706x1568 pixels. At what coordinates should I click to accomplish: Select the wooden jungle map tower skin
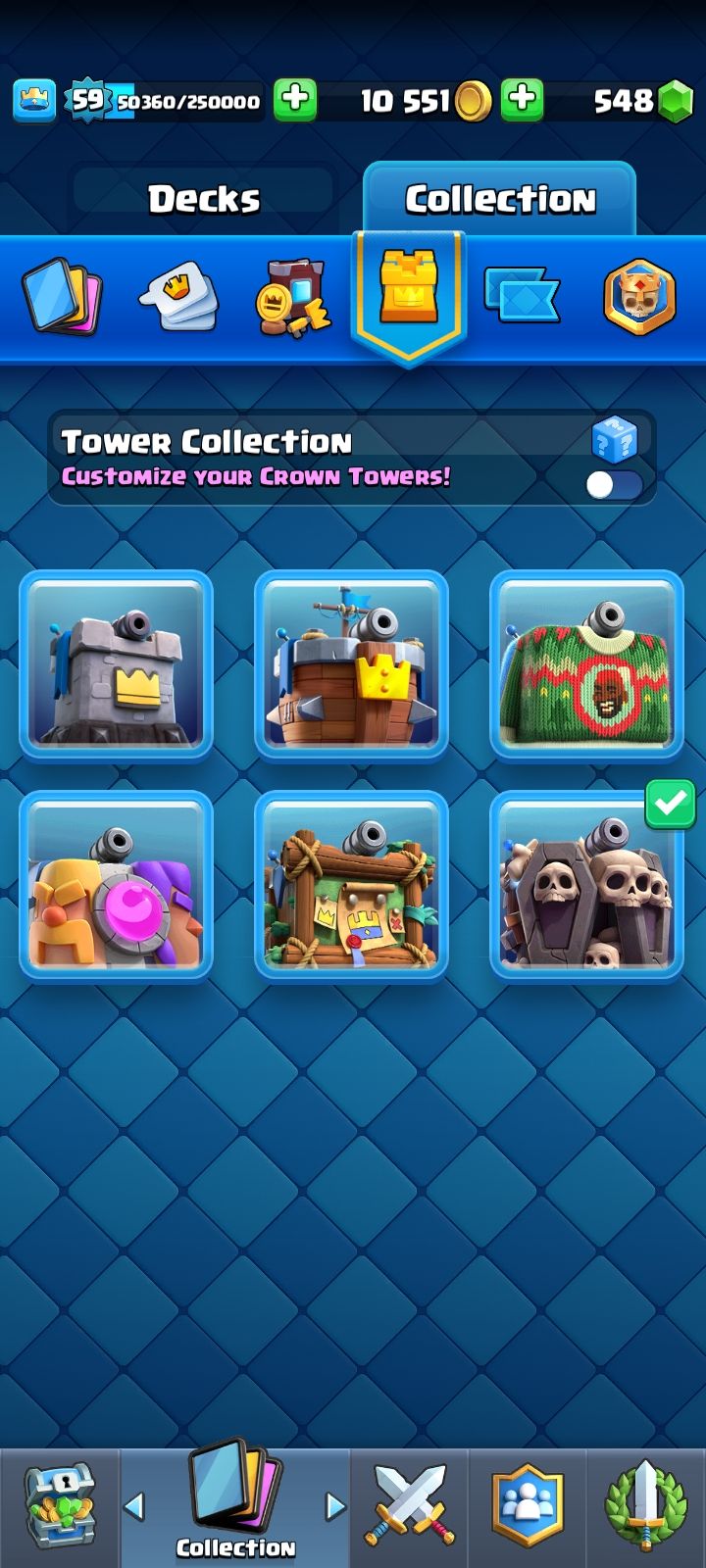click(x=351, y=885)
